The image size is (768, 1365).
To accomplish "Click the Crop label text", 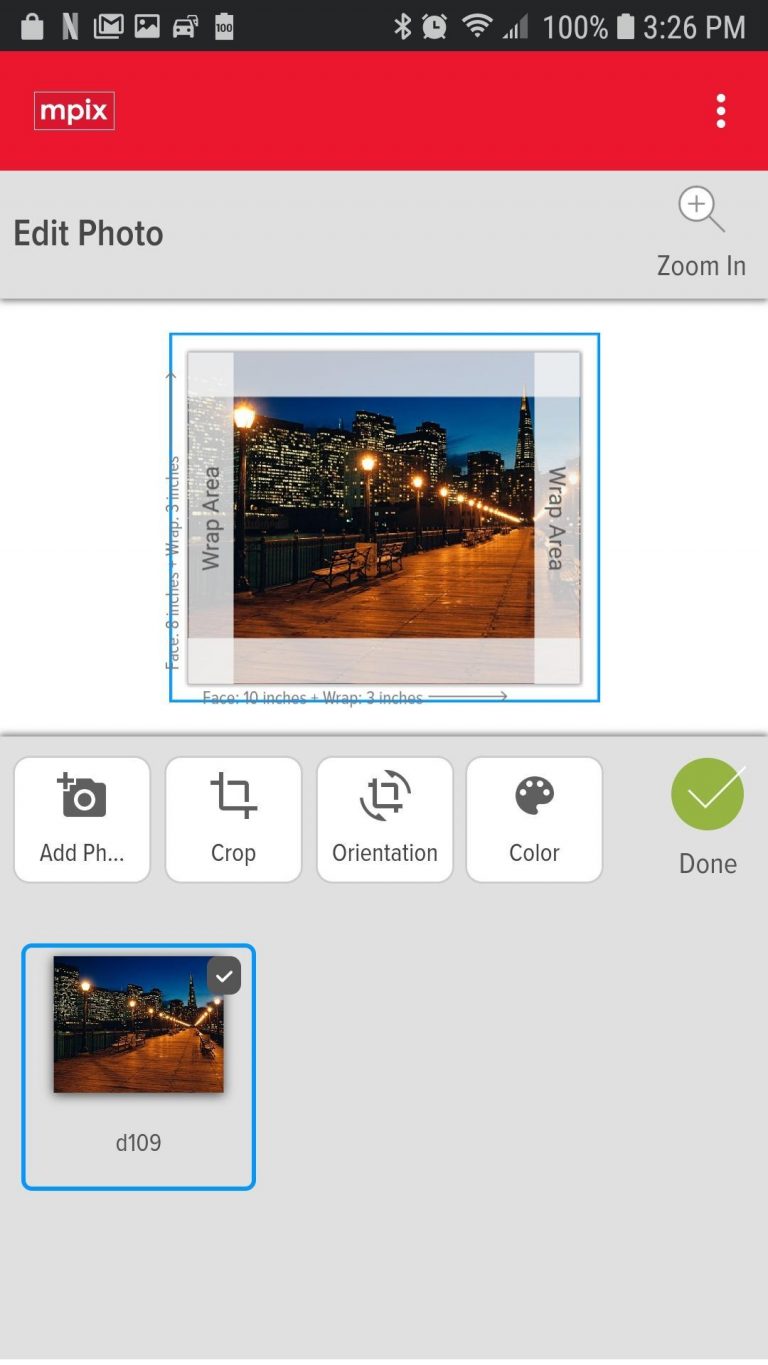I will click(x=233, y=853).
